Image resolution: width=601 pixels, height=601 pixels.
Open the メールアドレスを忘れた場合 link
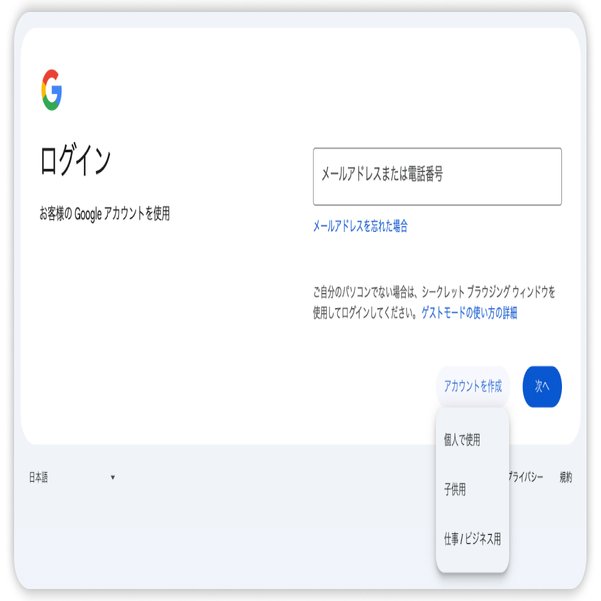point(360,226)
